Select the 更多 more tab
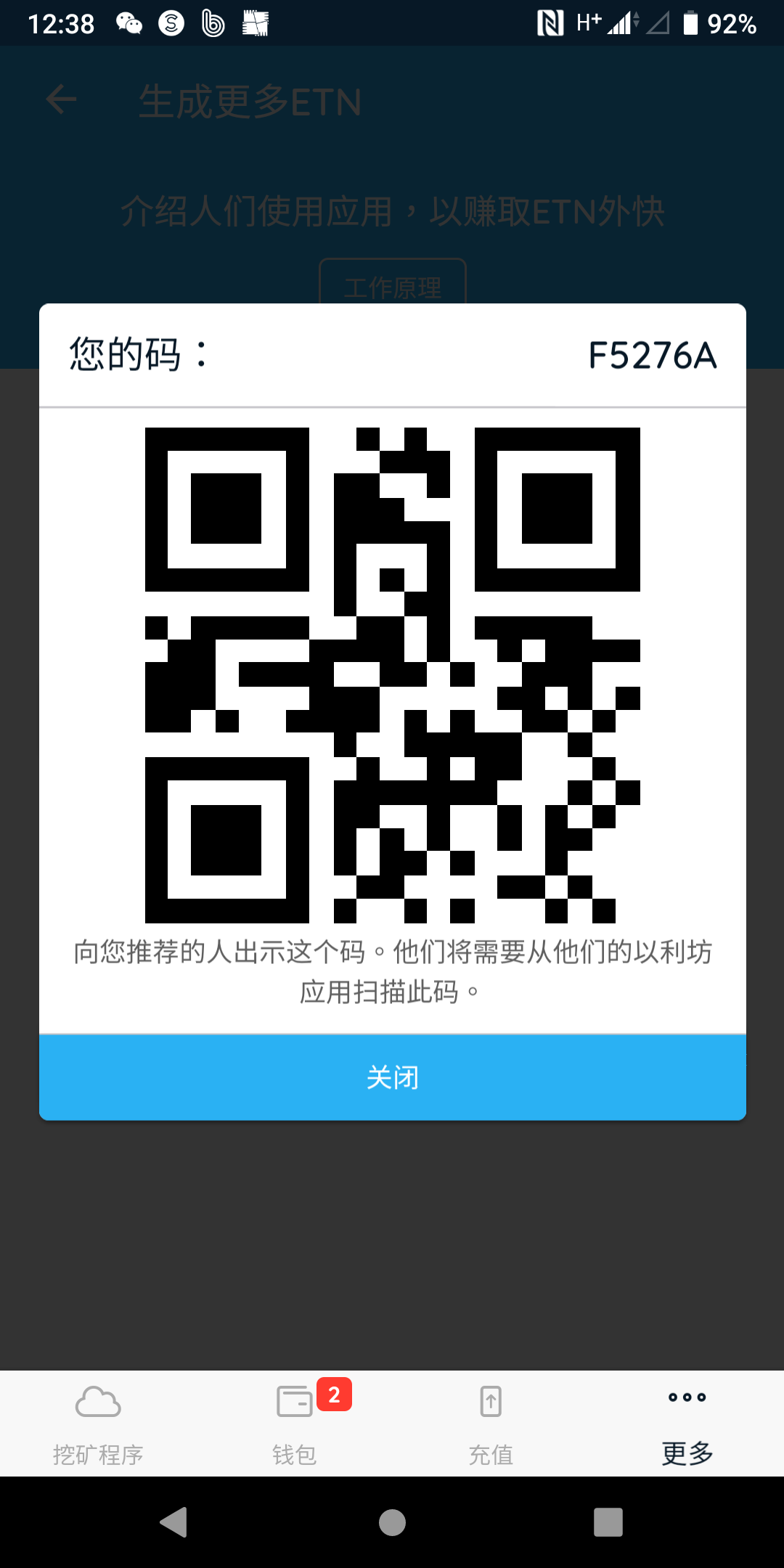Image resolution: width=784 pixels, height=1568 pixels. pos(687,1424)
